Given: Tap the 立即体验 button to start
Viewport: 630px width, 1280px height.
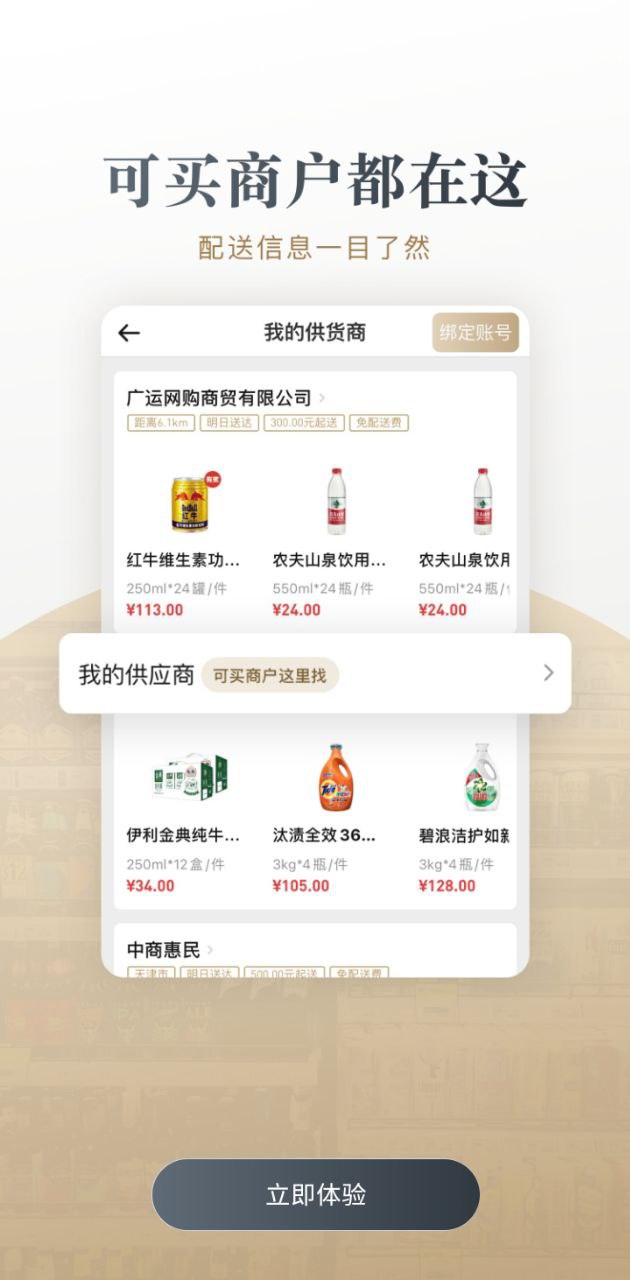Looking at the screenshot, I should pyautogui.click(x=315, y=1194).
